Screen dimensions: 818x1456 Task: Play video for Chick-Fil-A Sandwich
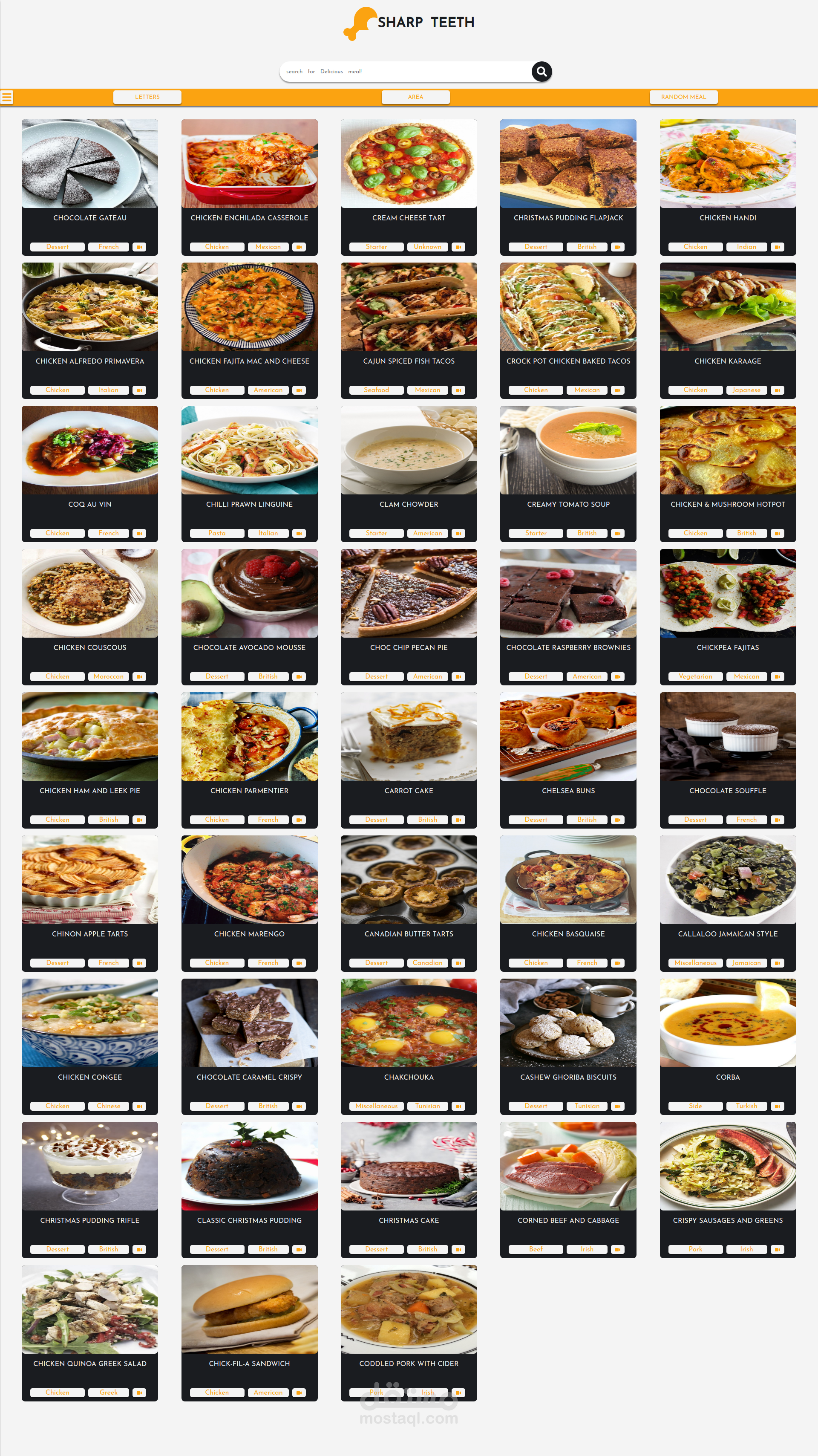tap(299, 1392)
